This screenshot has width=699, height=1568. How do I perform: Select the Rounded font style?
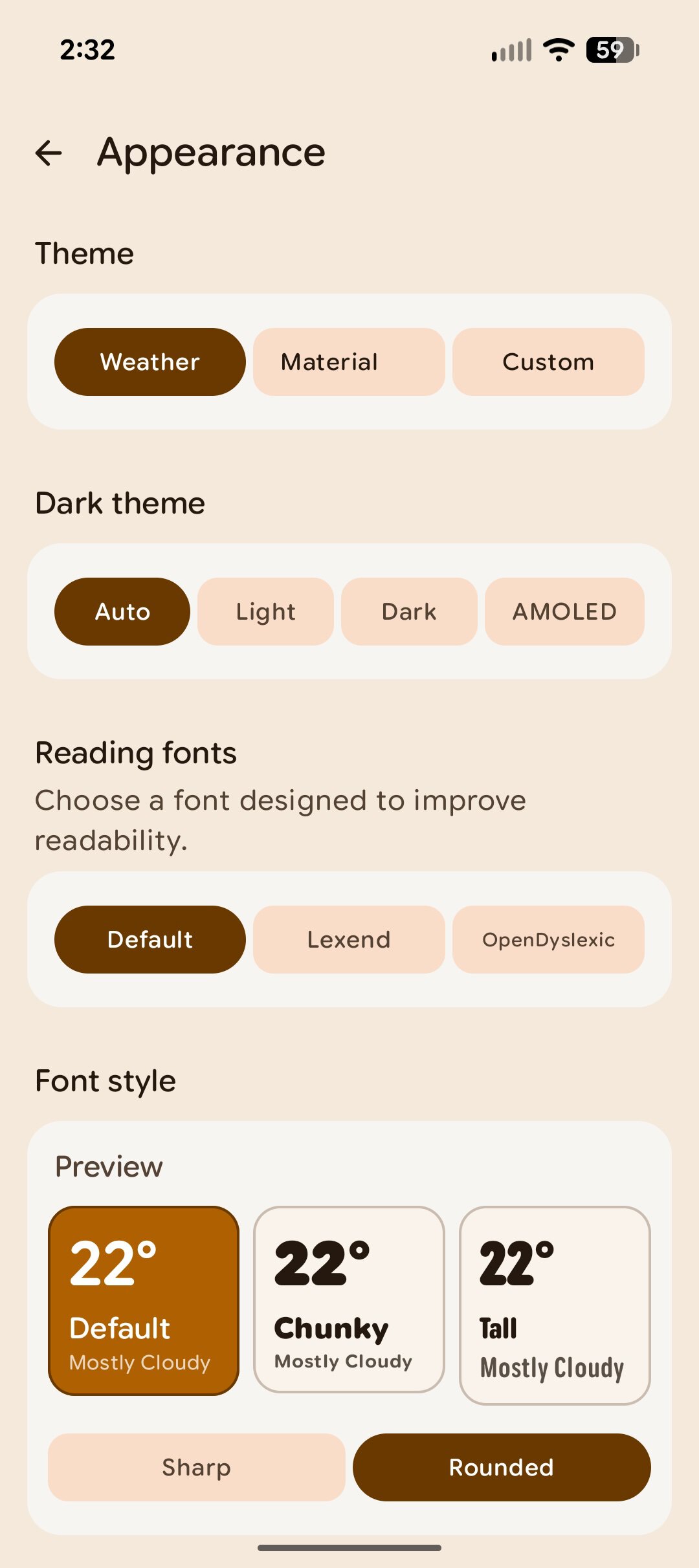[x=502, y=1467]
